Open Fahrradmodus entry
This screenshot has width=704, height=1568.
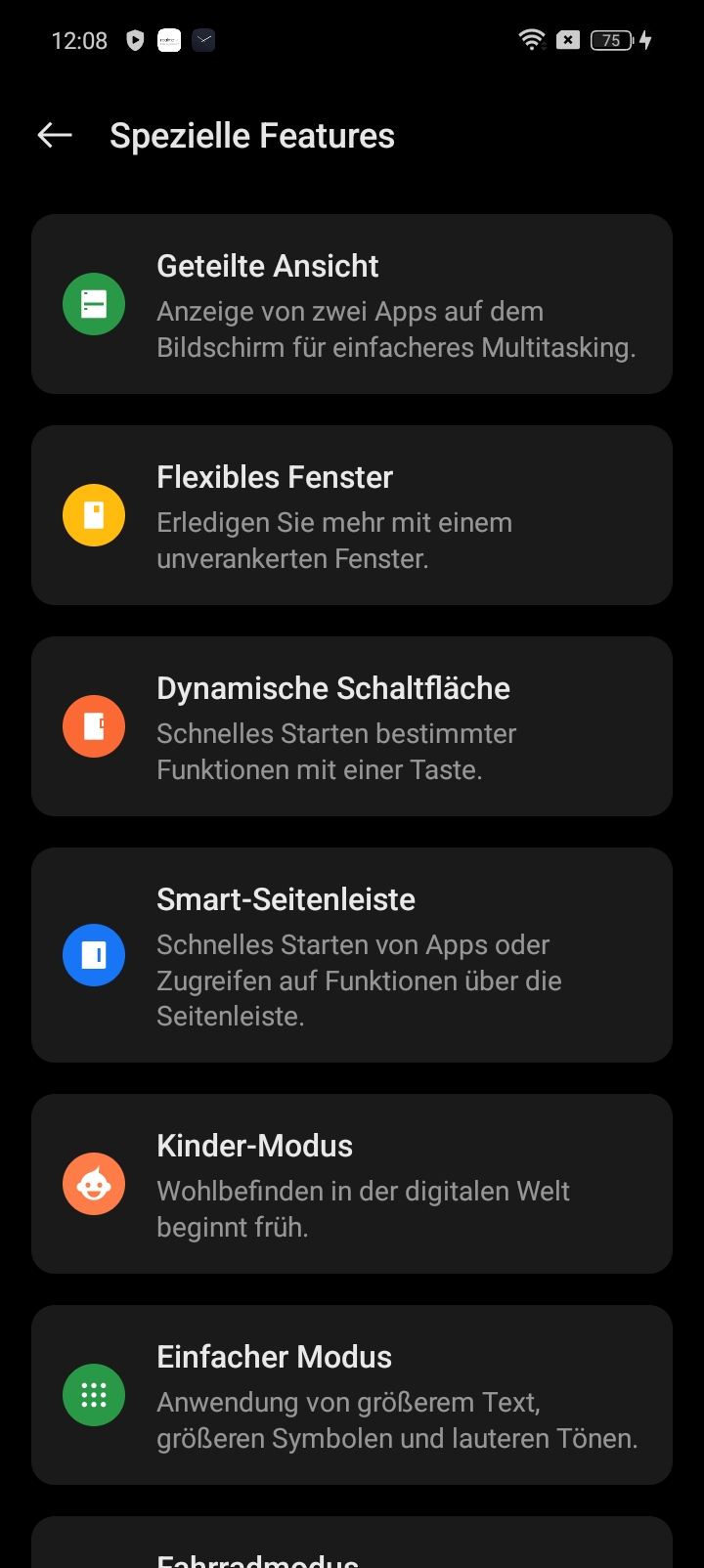click(352, 1543)
